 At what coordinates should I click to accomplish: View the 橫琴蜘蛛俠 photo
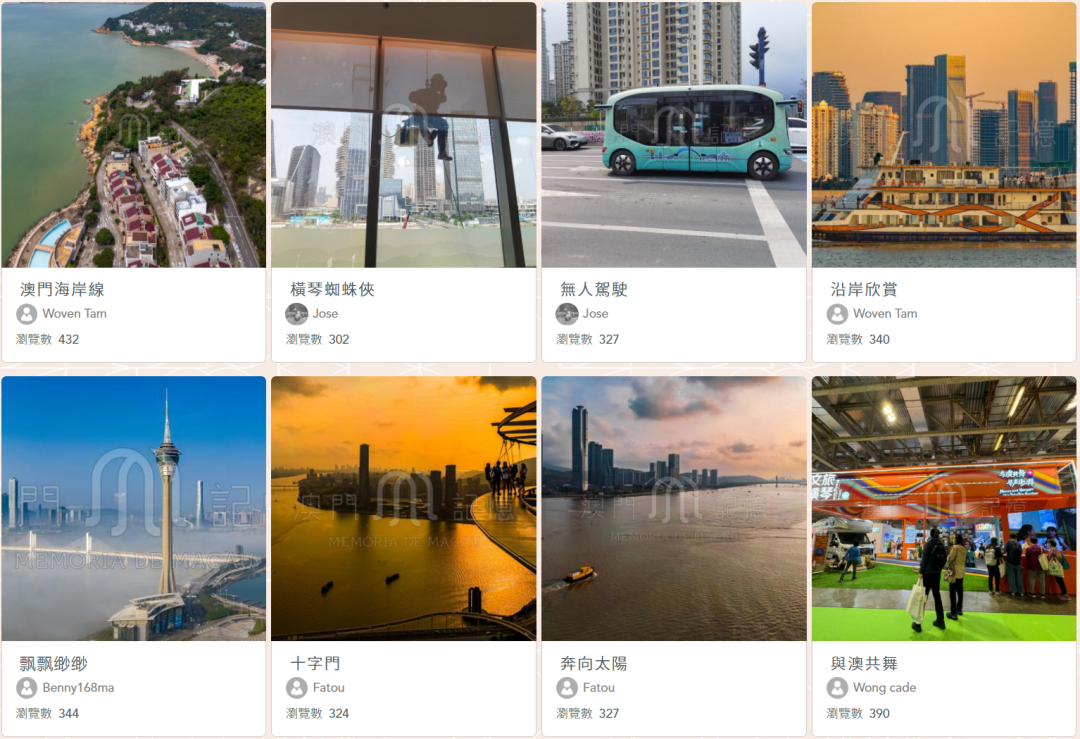pos(403,135)
